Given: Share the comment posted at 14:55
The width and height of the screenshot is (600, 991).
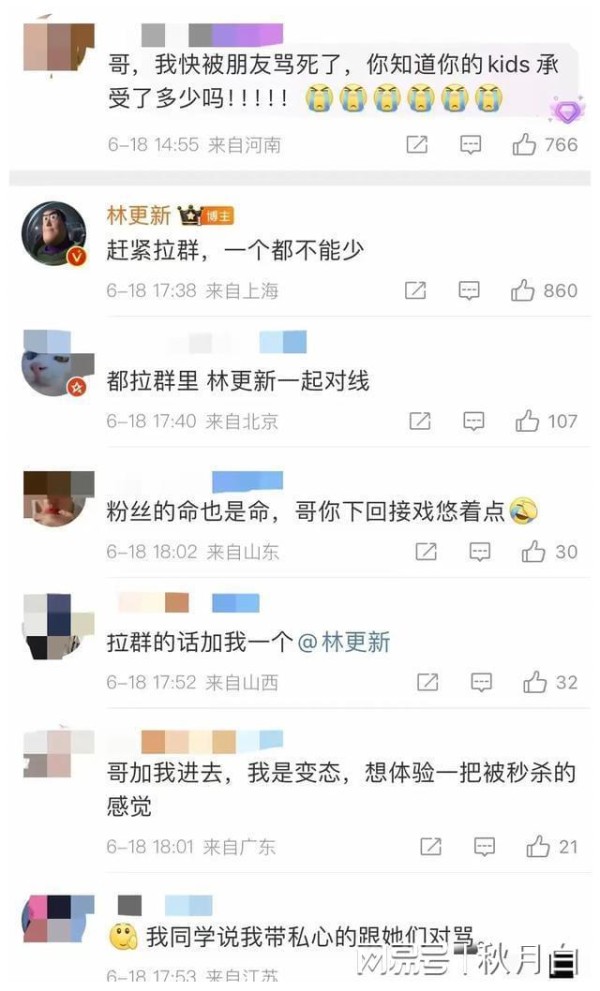Looking at the screenshot, I should click(x=417, y=145).
